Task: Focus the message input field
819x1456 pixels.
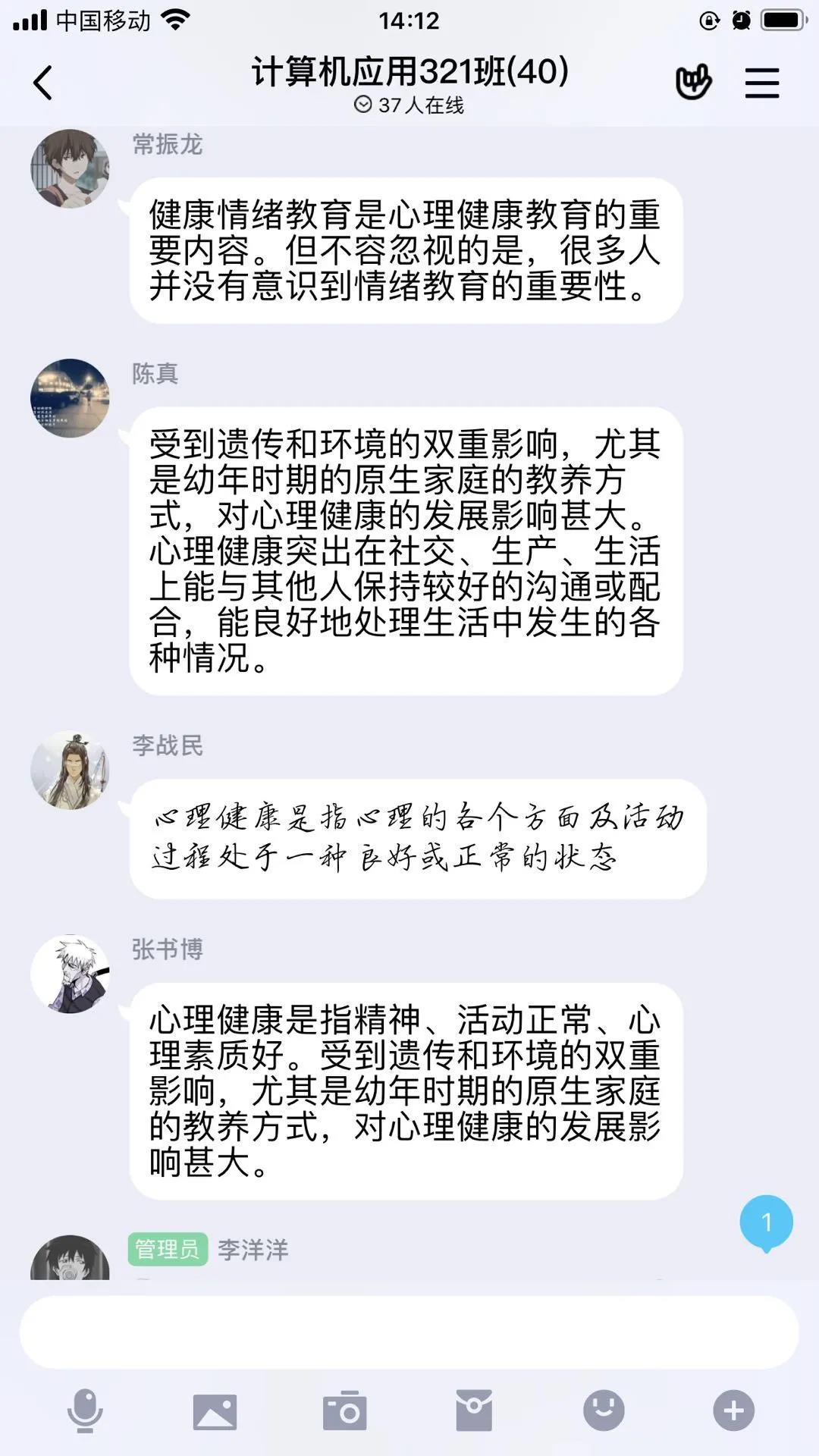Action: 409,1332
